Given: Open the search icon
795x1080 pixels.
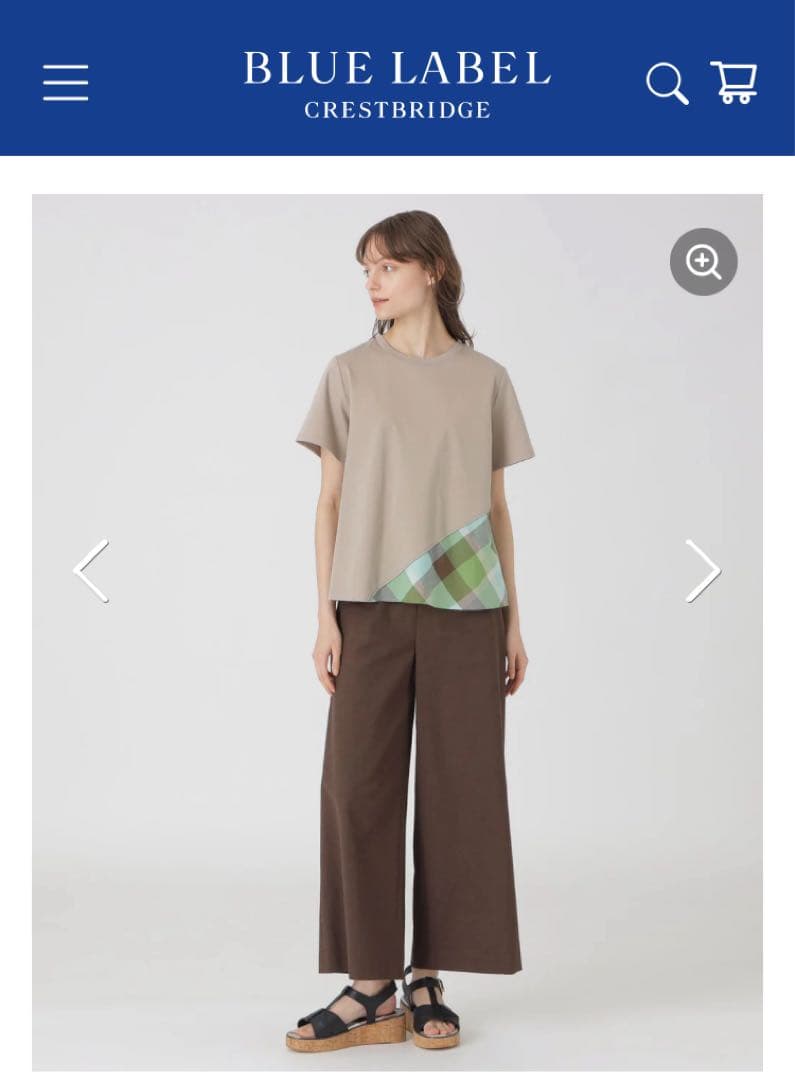Looking at the screenshot, I should [667, 84].
